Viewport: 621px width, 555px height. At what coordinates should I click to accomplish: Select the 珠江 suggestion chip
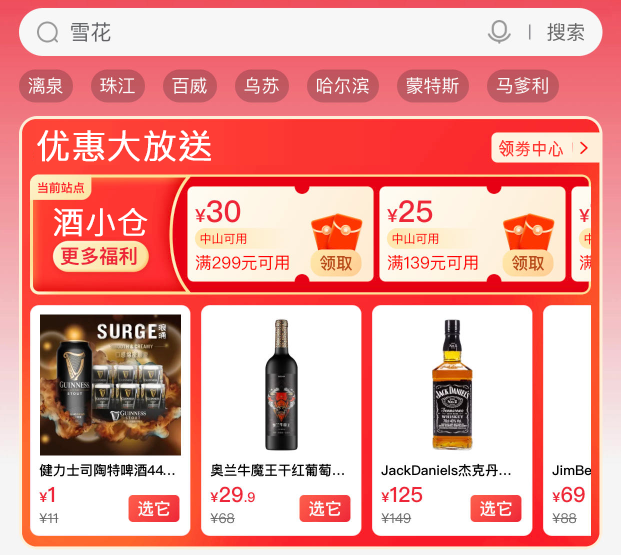[x=118, y=86]
